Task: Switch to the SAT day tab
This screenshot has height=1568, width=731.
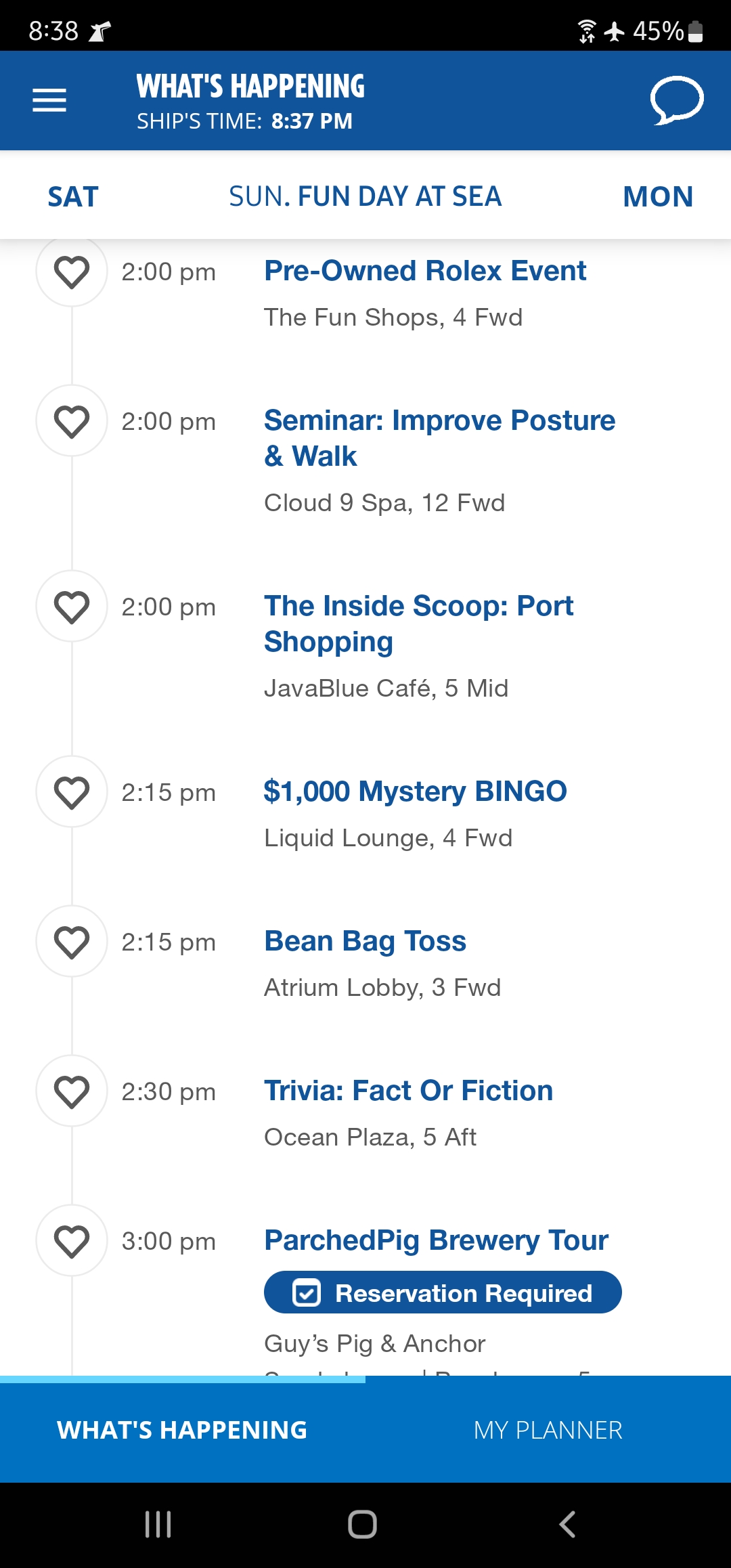Action: click(73, 197)
